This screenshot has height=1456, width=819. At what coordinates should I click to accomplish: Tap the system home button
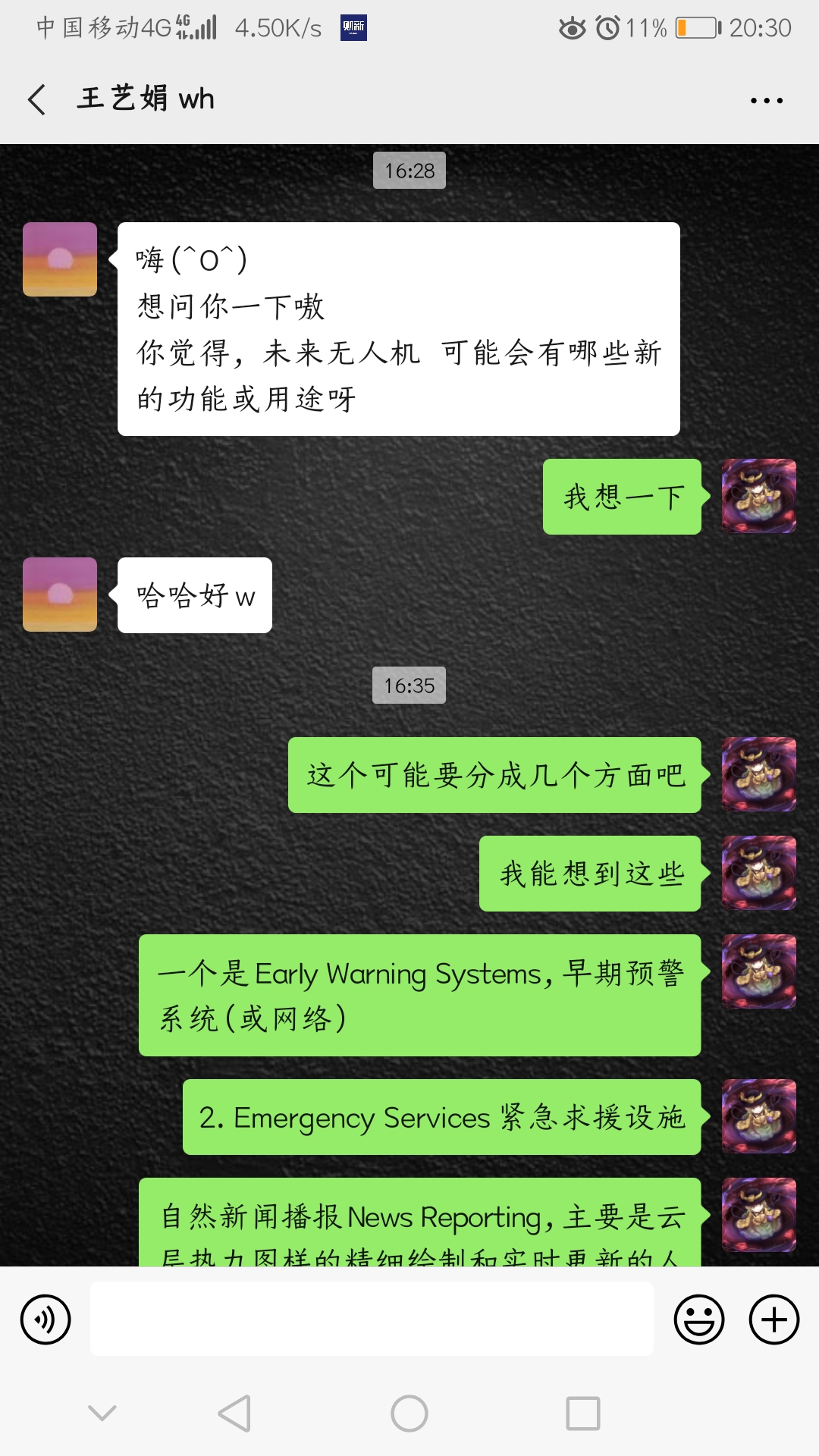pyautogui.click(x=409, y=1414)
